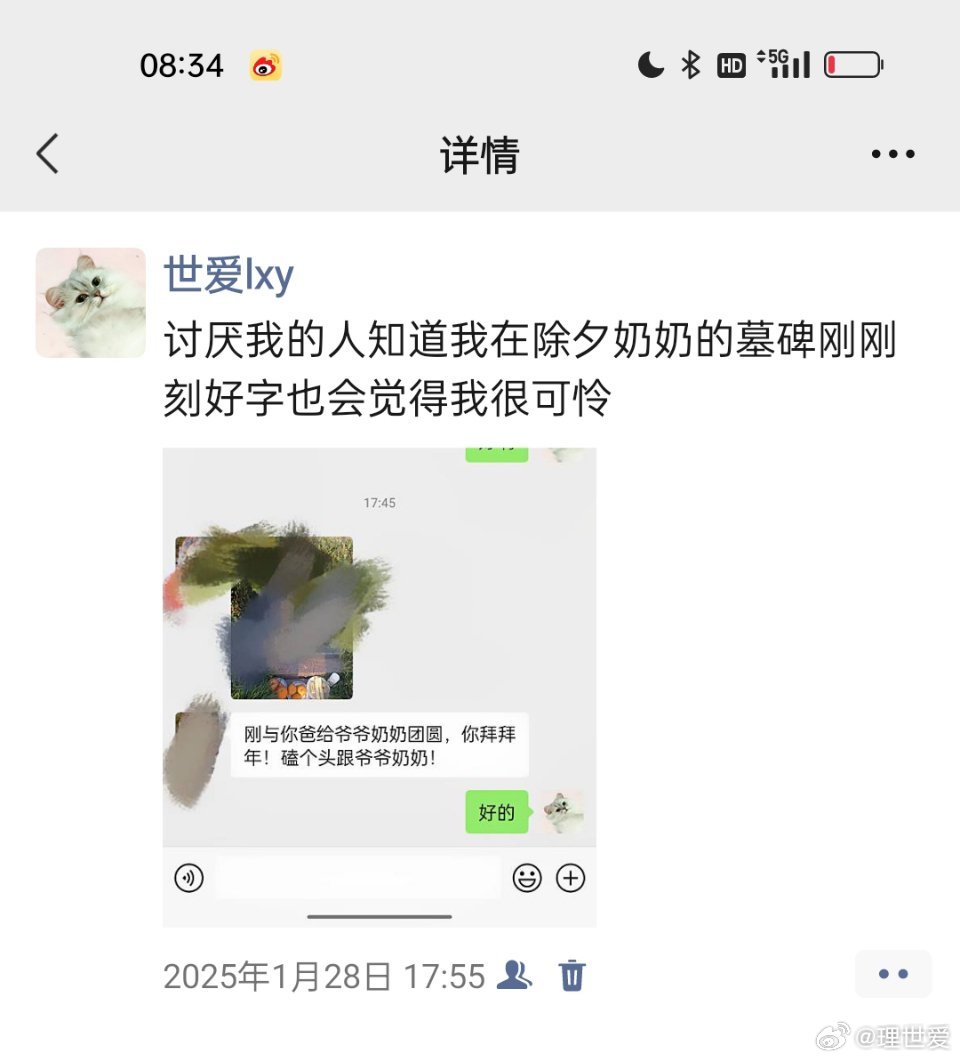960x1060 pixels.
Task: Open the like and comment button
Action: (892, 974)
